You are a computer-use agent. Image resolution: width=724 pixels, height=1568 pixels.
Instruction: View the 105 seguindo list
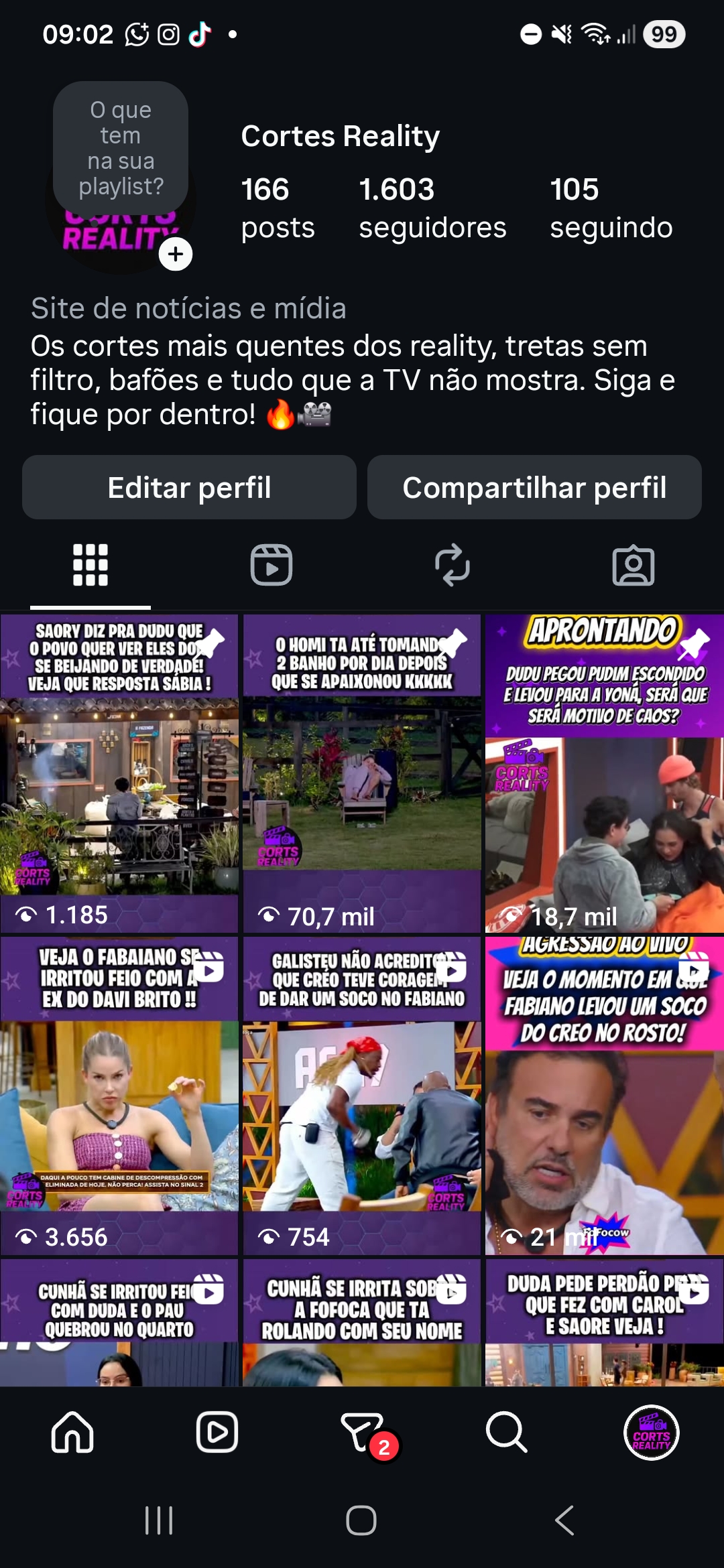click(611, 208)
